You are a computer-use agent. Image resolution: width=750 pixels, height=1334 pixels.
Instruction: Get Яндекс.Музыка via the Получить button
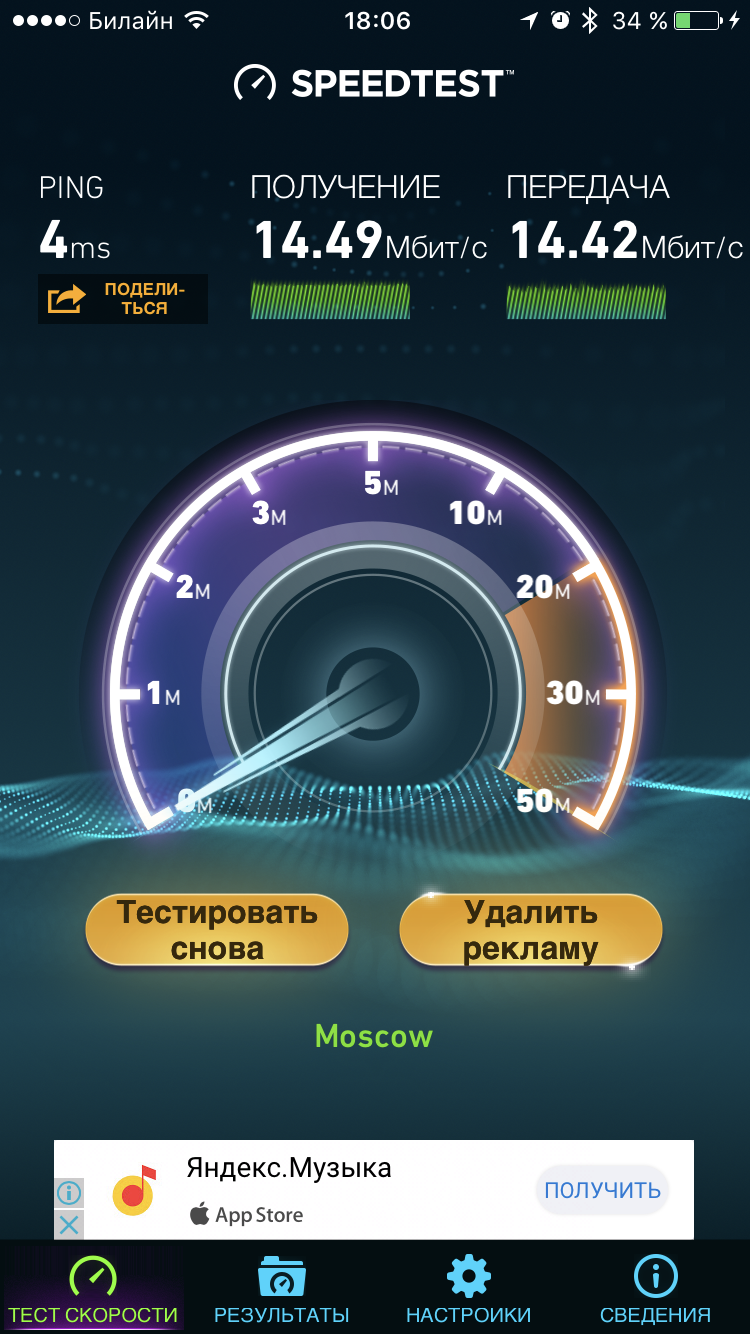coord(602,1190)
